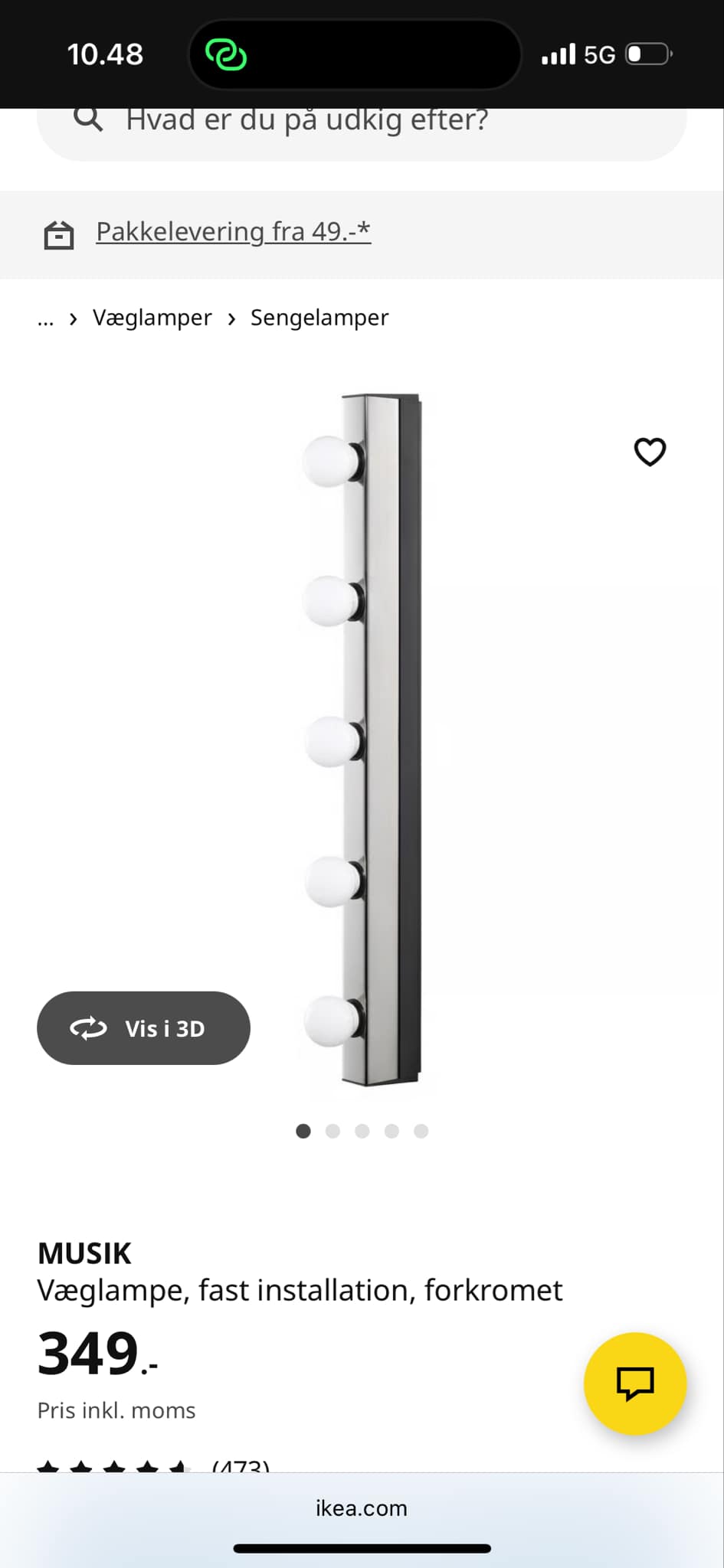Add the MUSIK lamp to favorites via heart icon
Screen dimensions: 724x1568
[x=650, y=452]
